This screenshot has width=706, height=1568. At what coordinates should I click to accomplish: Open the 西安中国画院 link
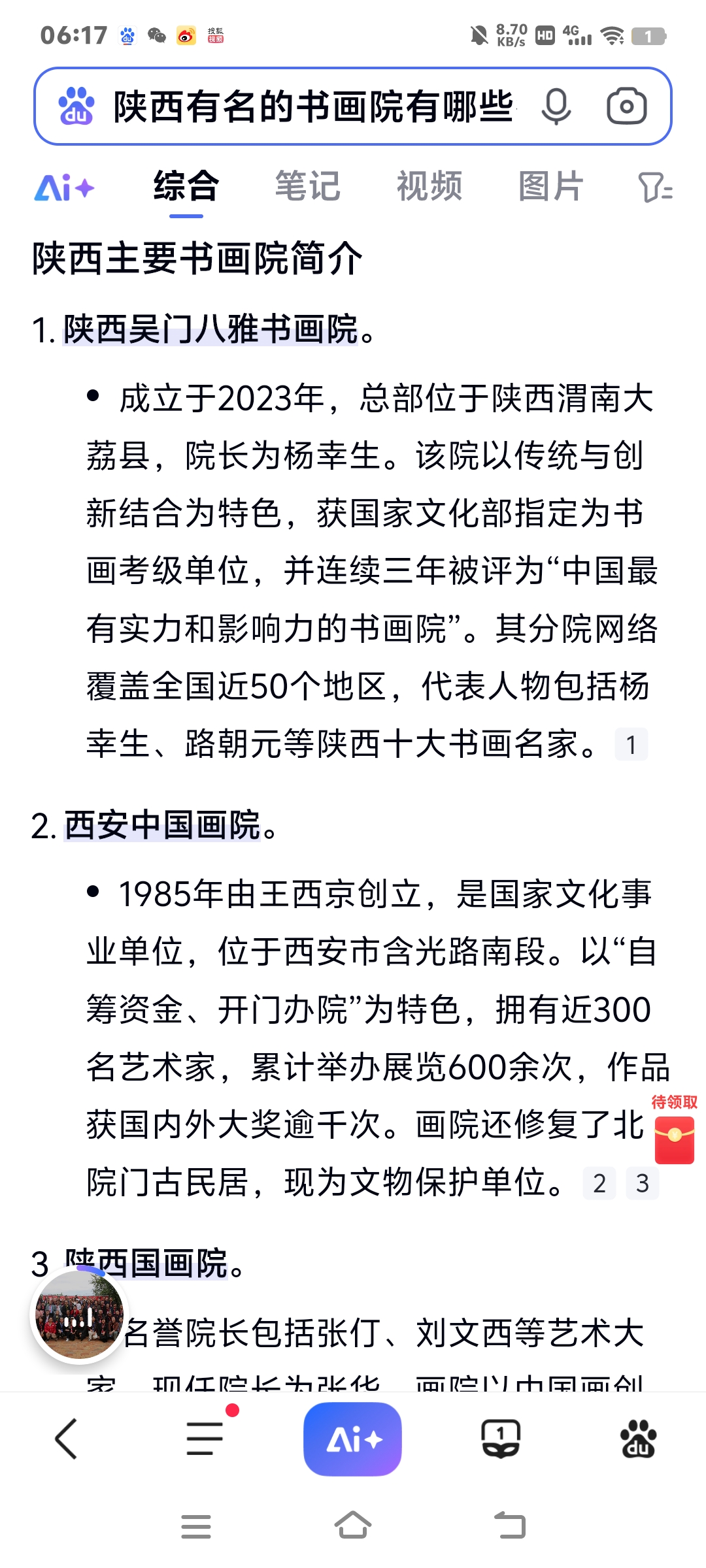click(162, 825)
